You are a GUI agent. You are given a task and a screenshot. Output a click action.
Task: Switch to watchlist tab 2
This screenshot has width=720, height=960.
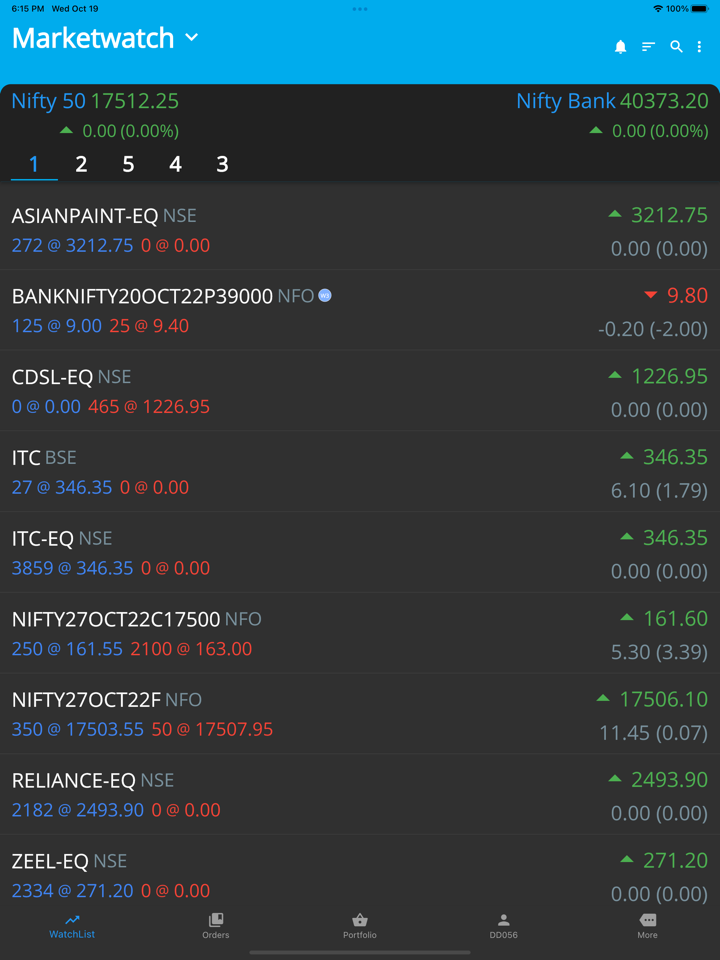click(x=81, y=164)
